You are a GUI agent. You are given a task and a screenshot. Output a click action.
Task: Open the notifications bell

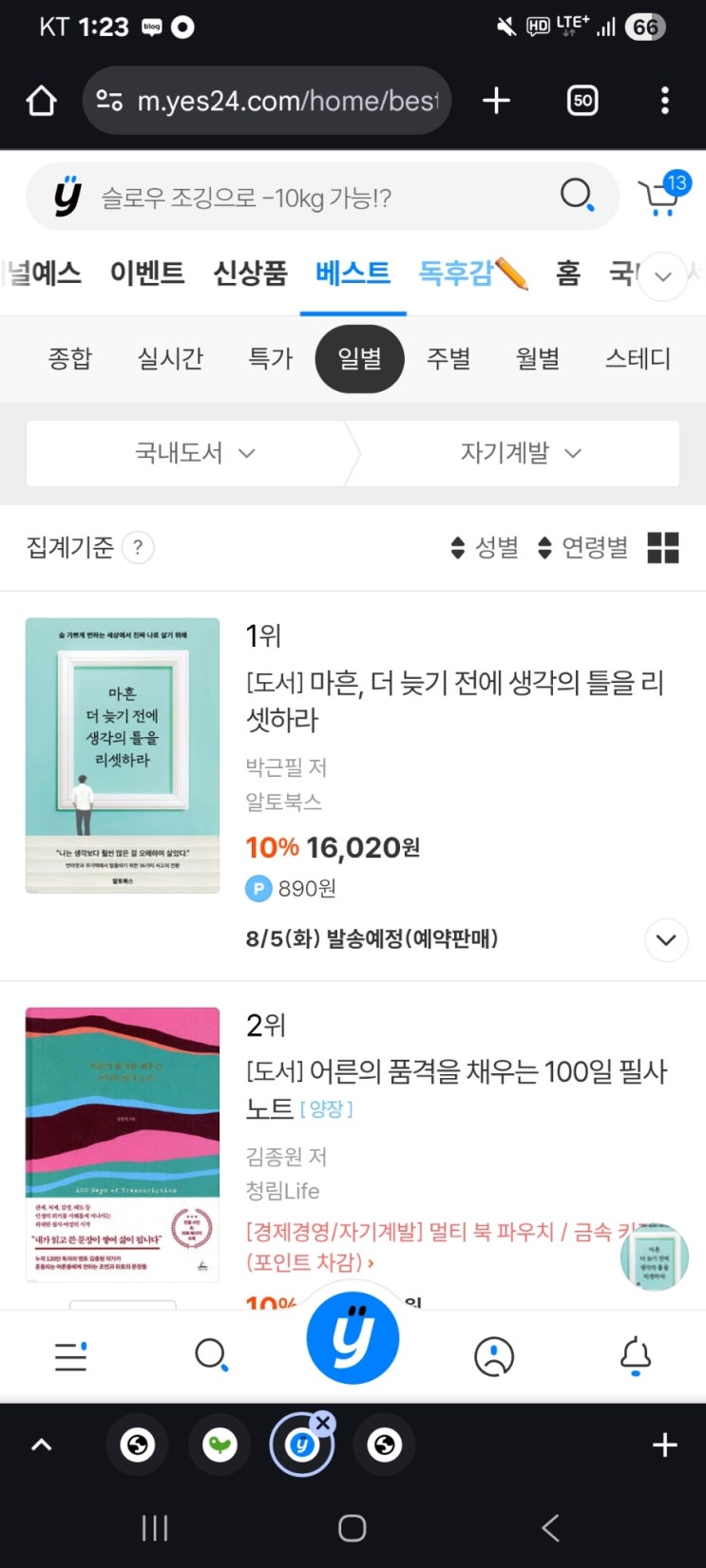coord(636,1356)
